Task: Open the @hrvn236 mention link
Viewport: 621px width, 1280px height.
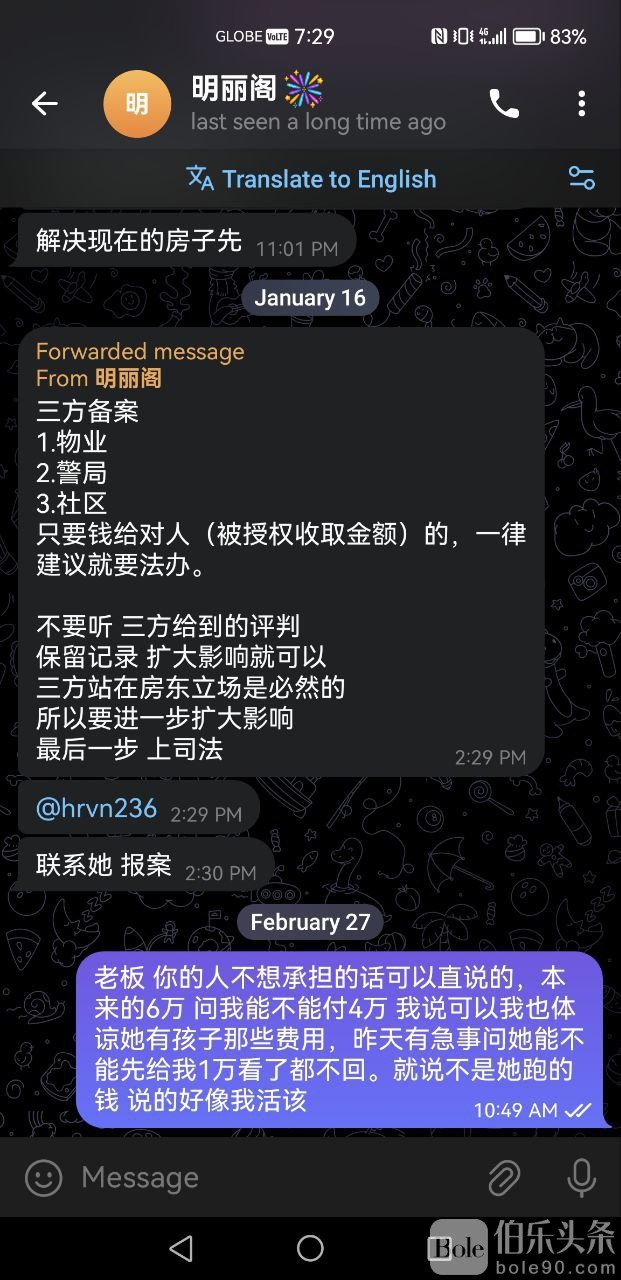Action: [96, 809]
